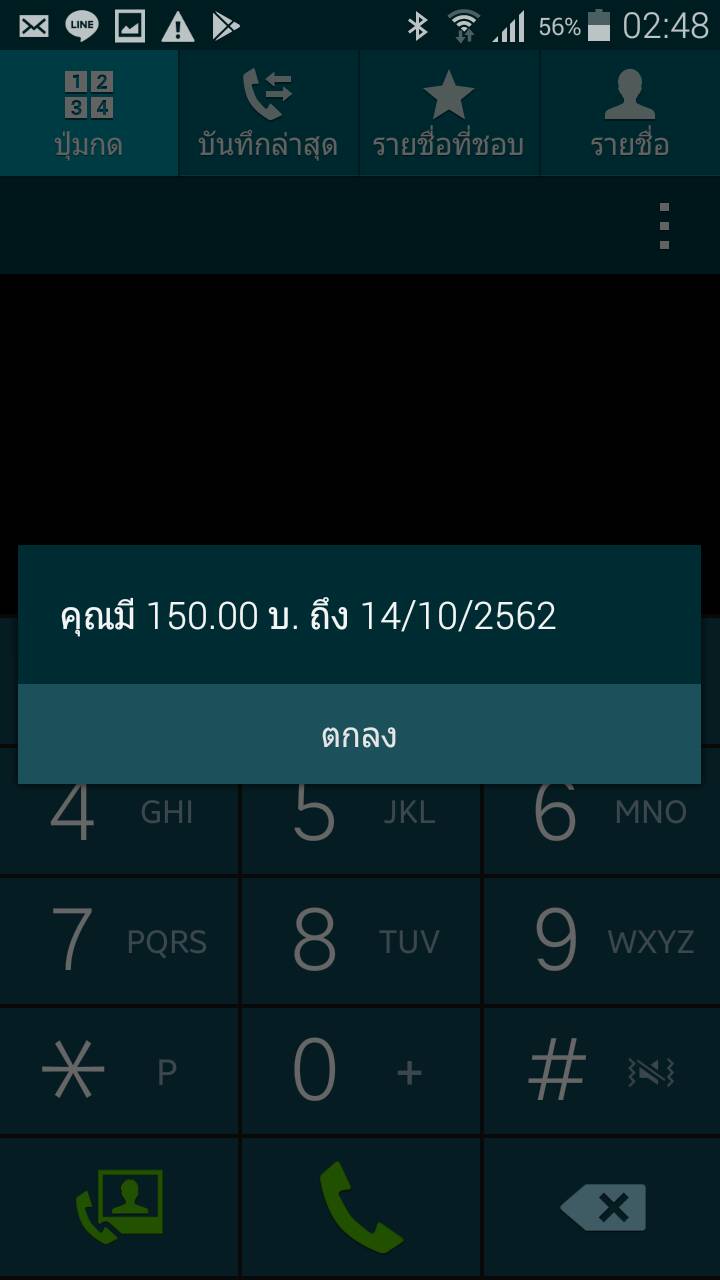This screenshot has height=1280, width=720.
Task: Tap the star key
Action: coord(119,1071)
